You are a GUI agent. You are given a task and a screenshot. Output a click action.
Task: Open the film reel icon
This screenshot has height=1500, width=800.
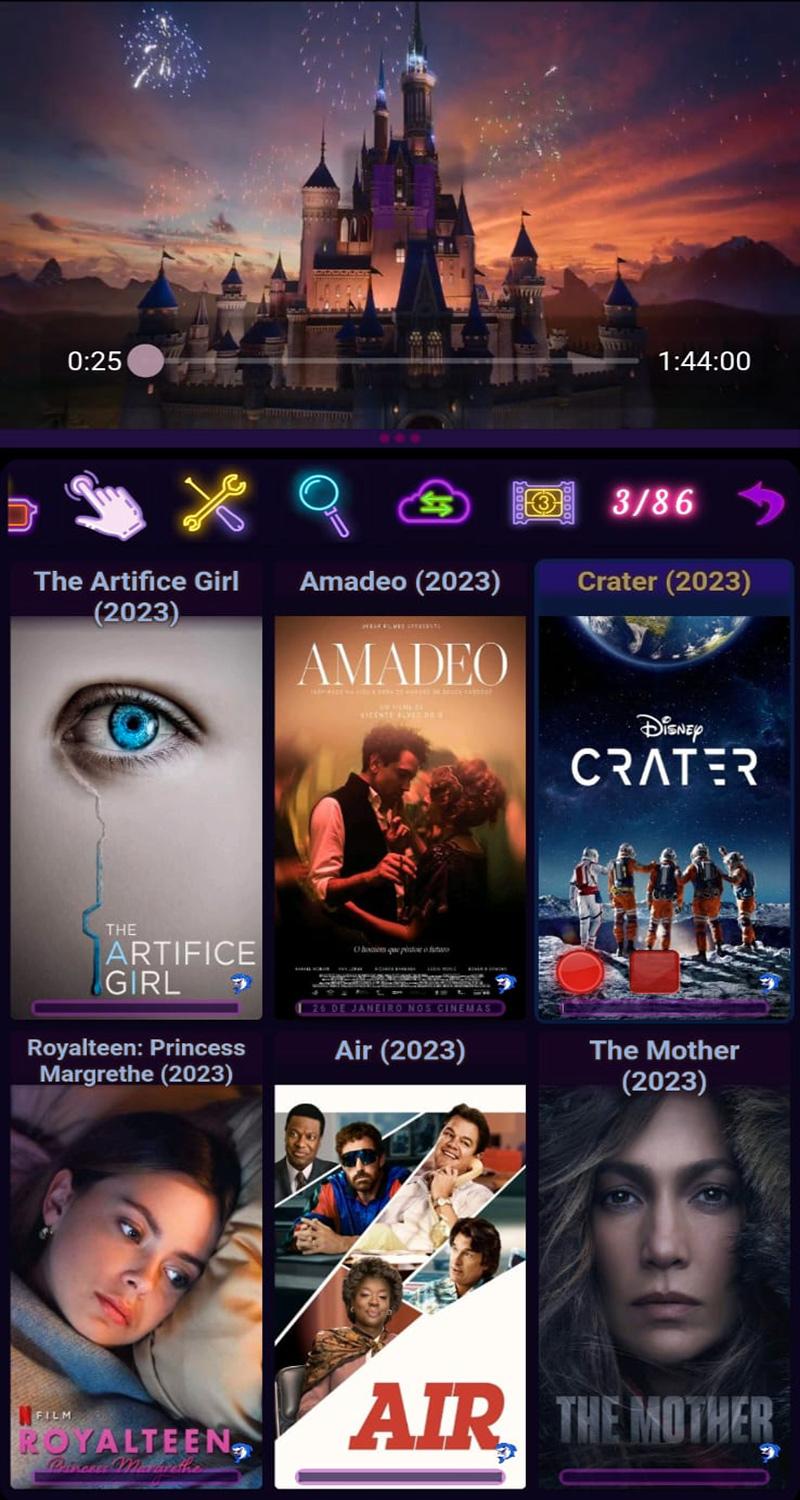[x=543, y=503]
